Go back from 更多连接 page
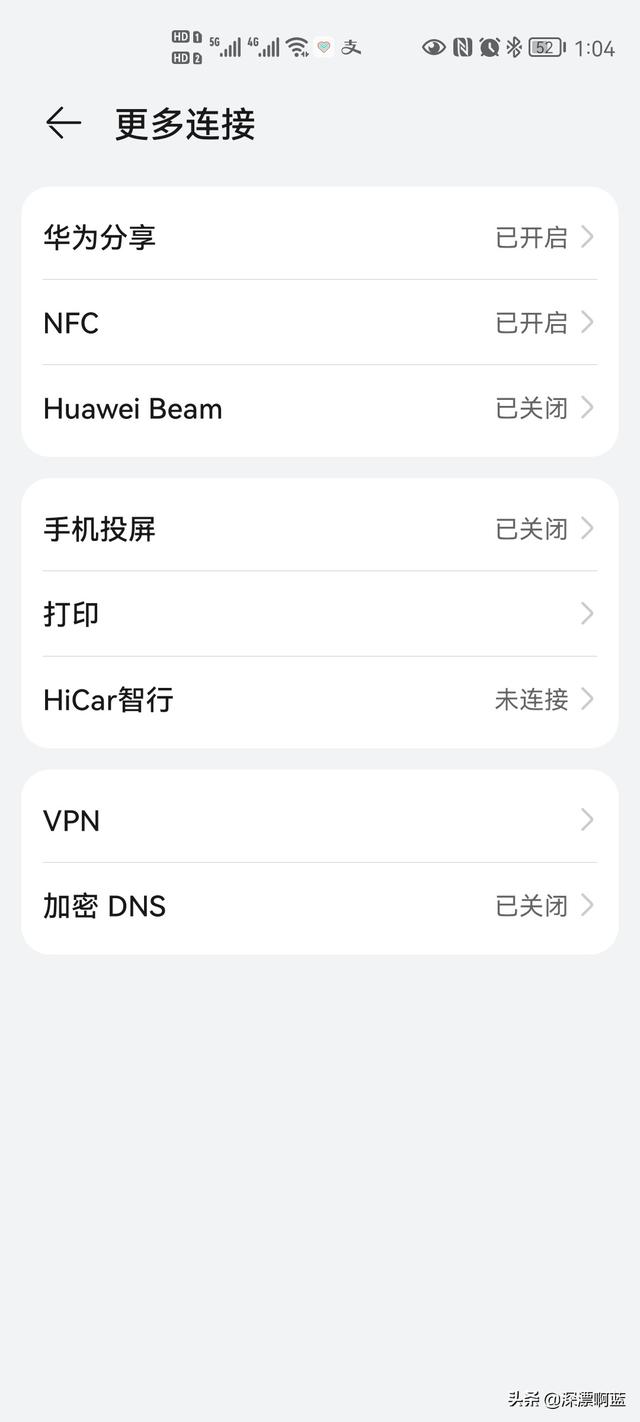640x1422 pixels. 63,123
